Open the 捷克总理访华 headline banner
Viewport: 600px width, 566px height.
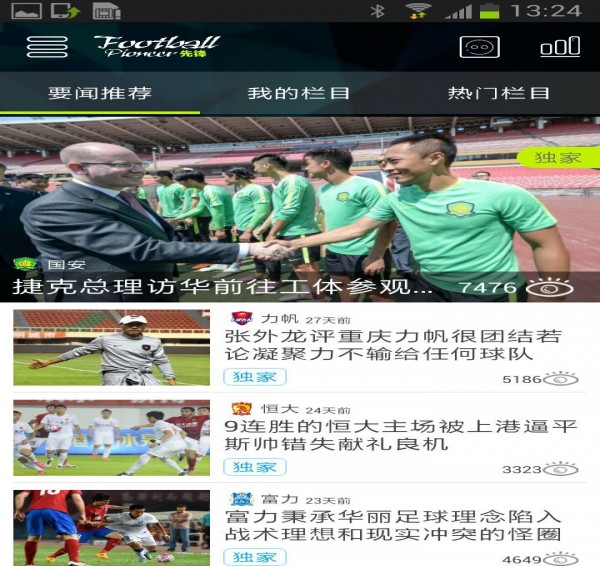(x=300, y=210)
